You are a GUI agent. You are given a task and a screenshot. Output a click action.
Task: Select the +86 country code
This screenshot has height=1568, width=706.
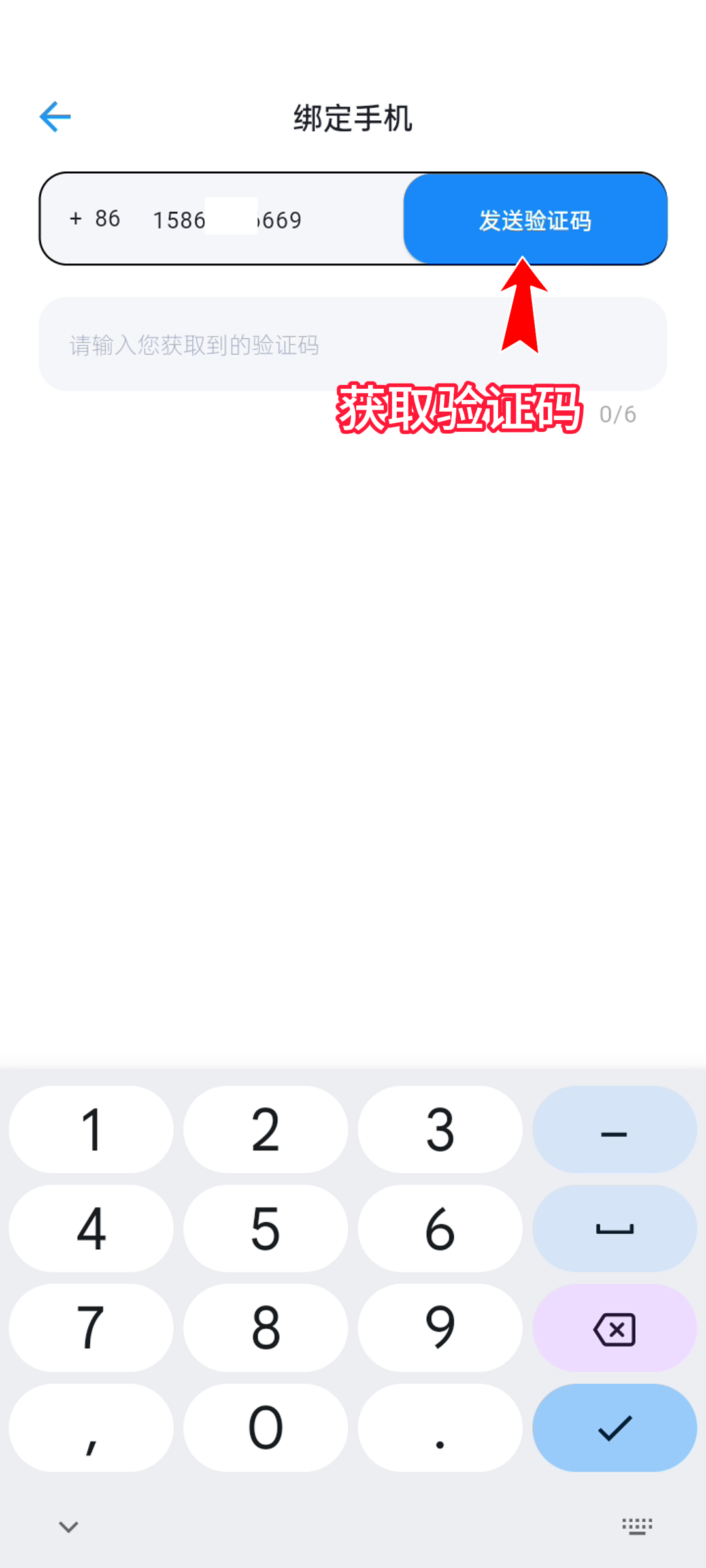click(x=95, y=219)
